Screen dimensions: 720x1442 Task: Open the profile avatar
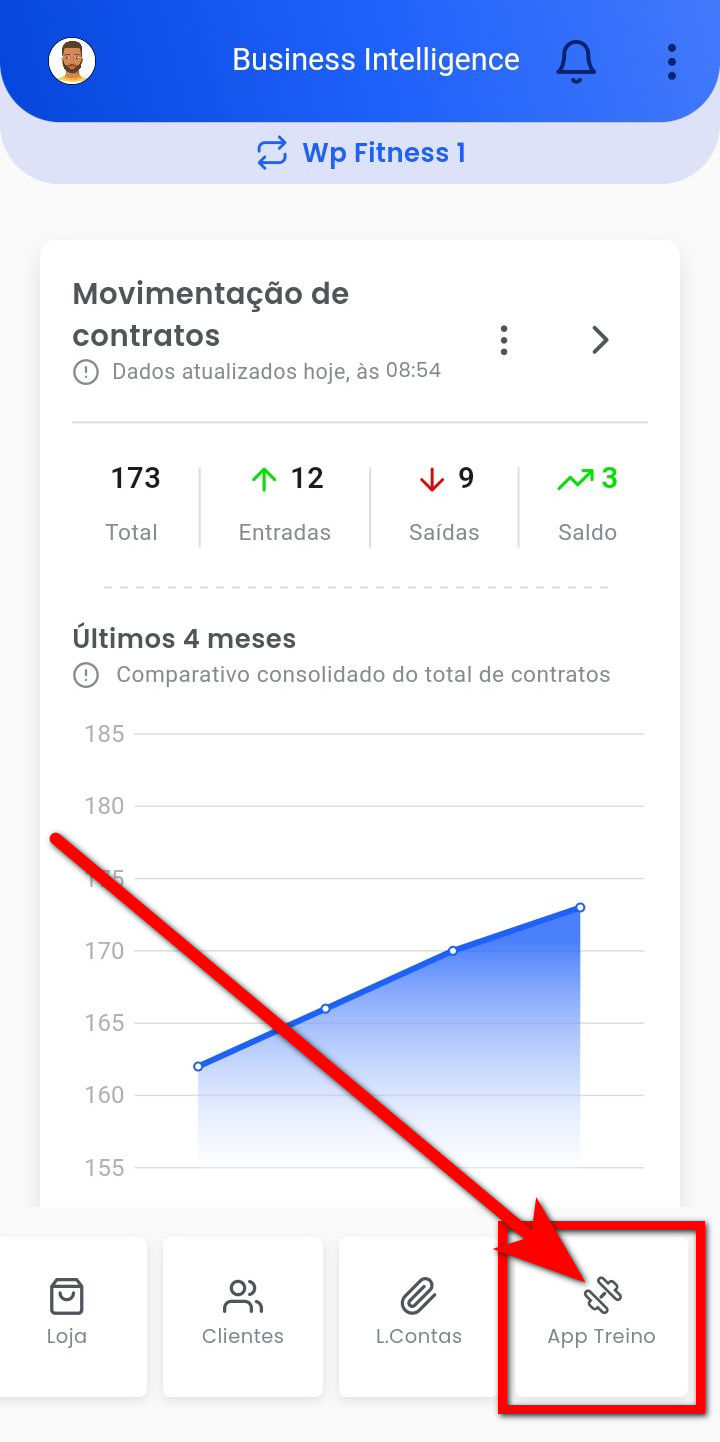tap(72, 61)
